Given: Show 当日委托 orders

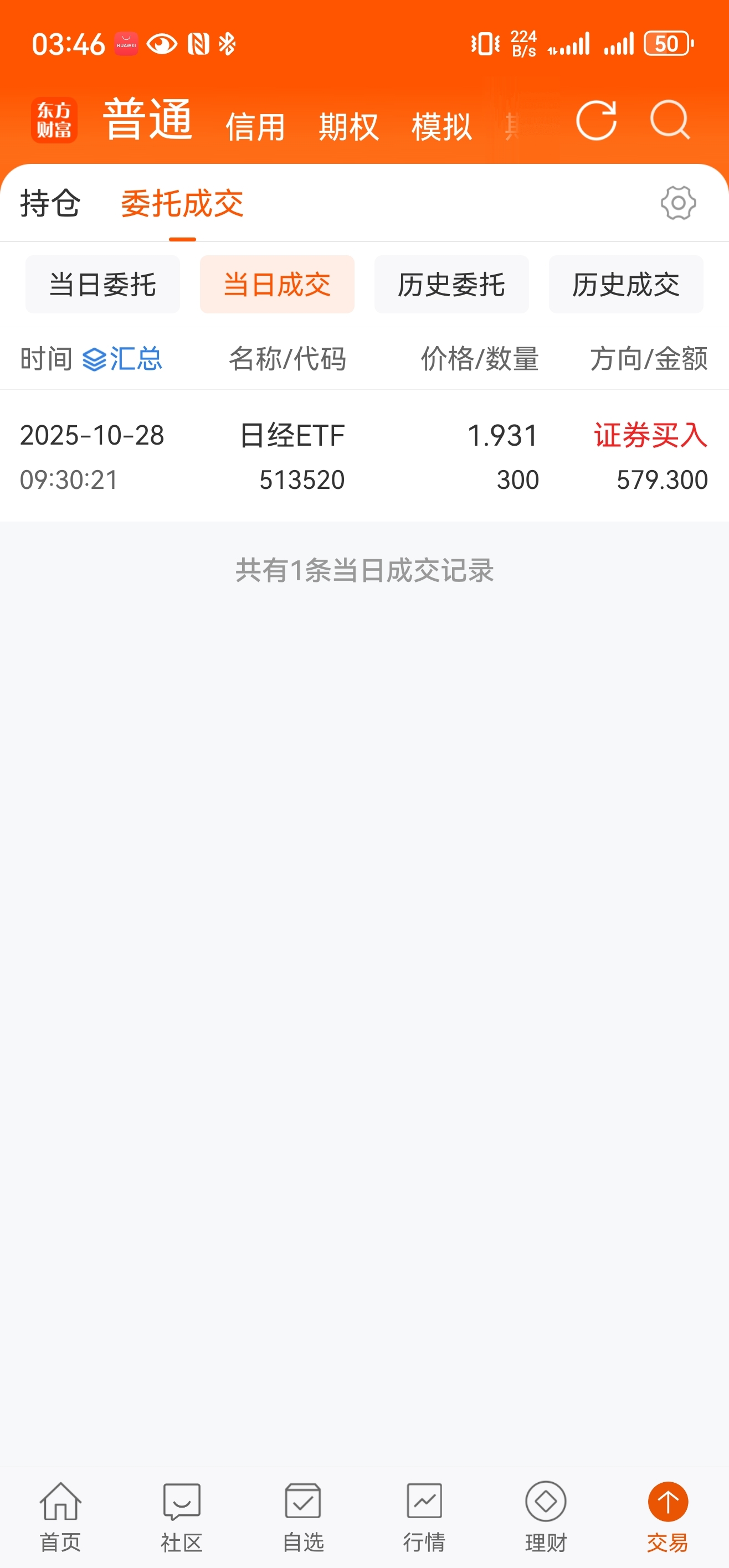Looking at the screenshot, I should pos(102,284).
